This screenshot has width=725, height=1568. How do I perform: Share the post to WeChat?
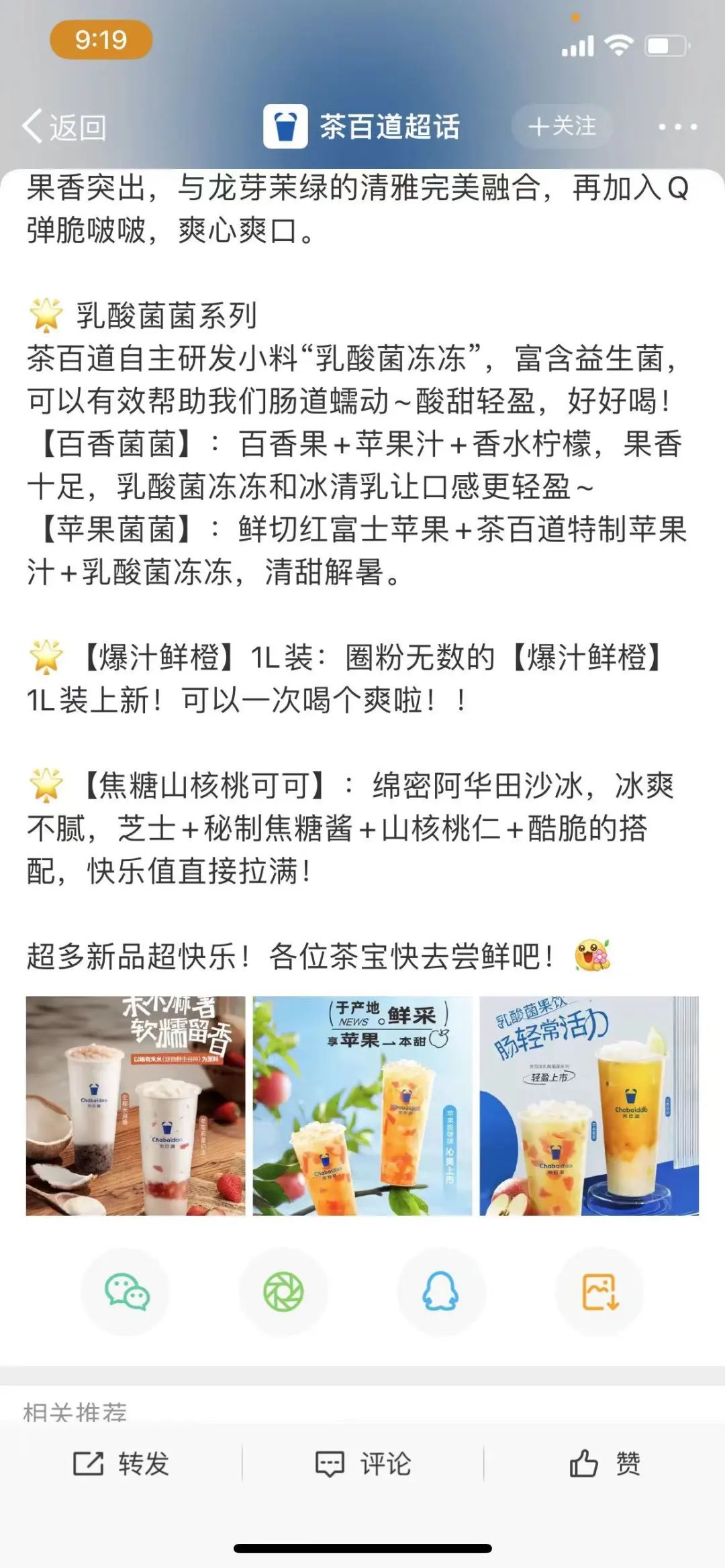(x=126, y=1292)
